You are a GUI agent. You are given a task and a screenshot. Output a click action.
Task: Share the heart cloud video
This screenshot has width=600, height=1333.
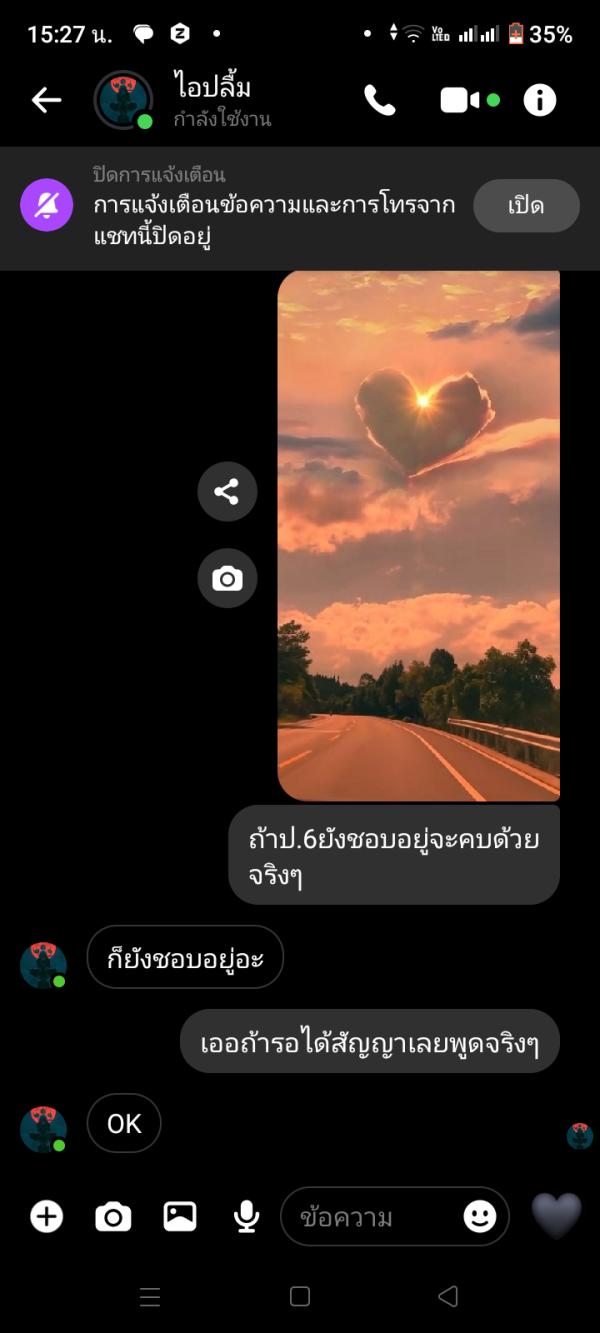click(227, 491)
